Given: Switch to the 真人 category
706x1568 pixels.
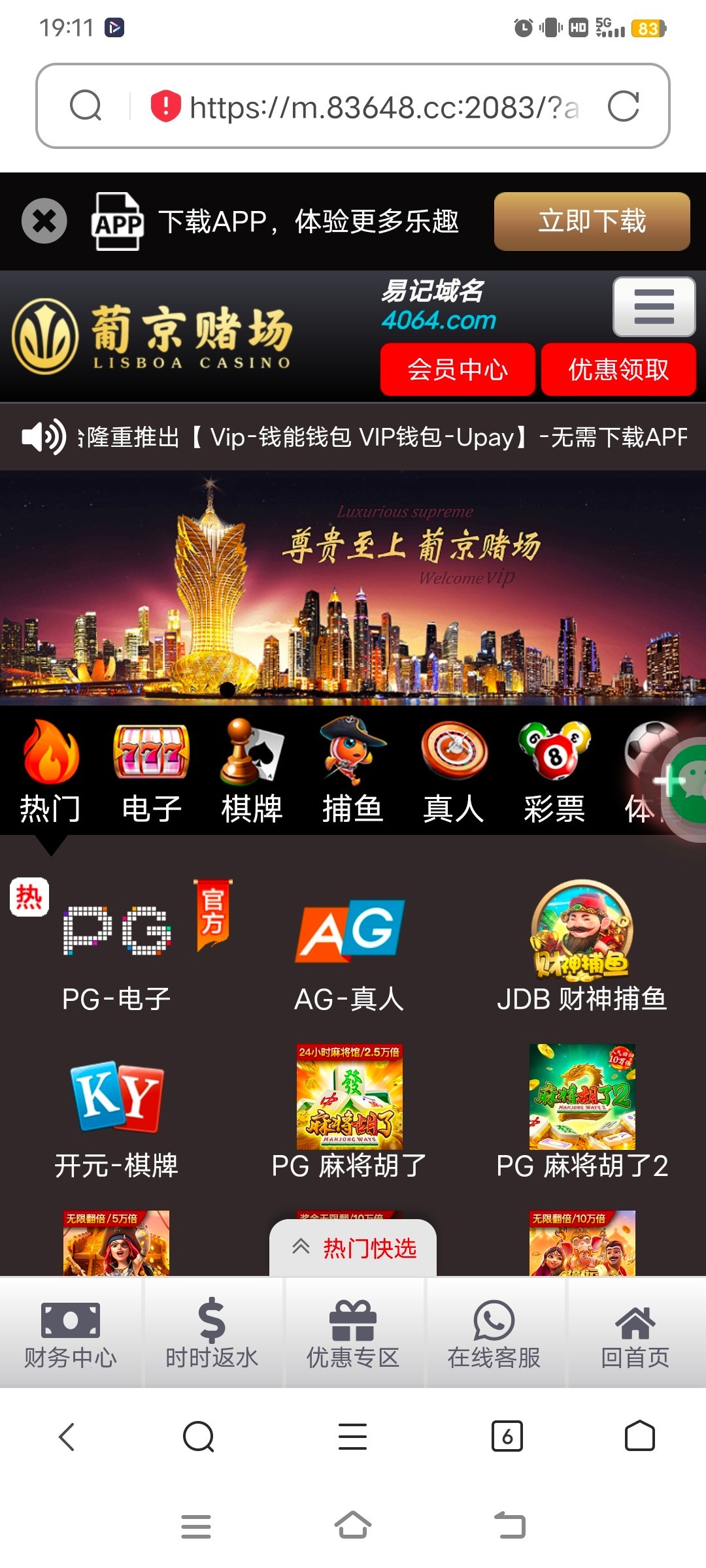Looking at the screenshot, I should pyautogui.click(x=454, y=771).
